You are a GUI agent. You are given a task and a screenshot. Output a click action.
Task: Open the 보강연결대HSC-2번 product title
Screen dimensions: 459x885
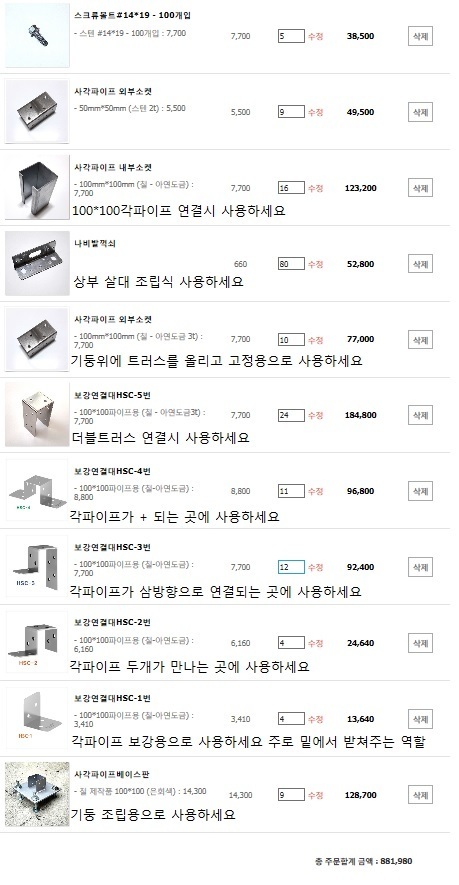(x=112, y=622)
